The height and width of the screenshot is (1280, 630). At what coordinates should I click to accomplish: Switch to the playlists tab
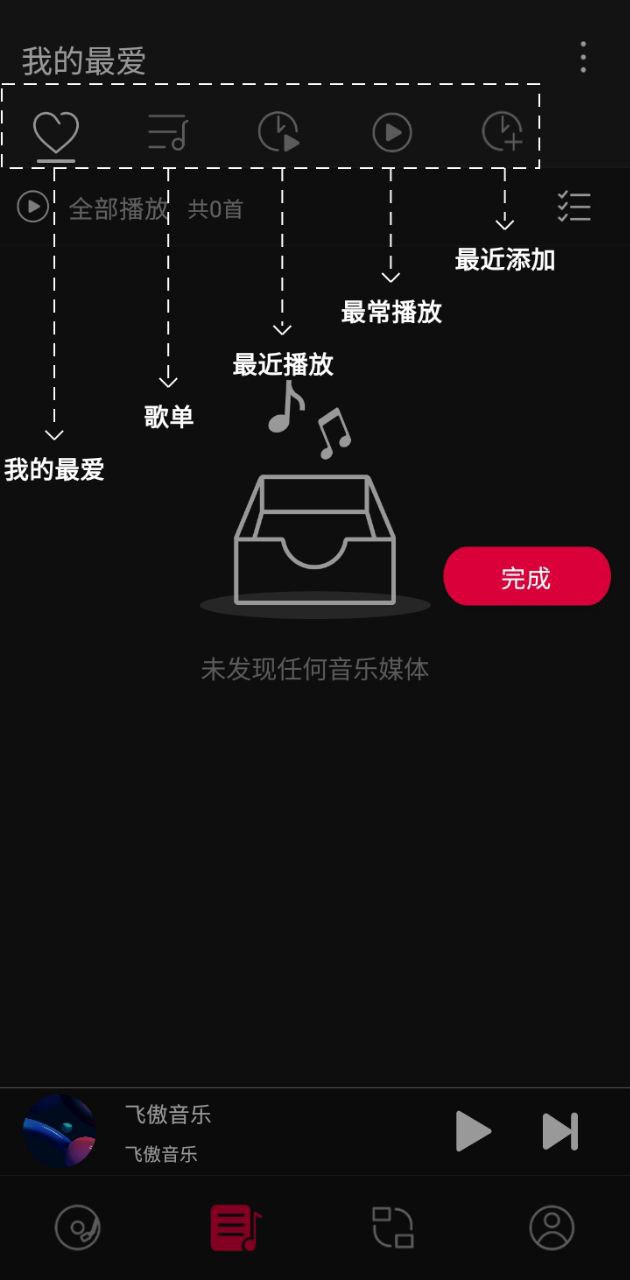click(167, 132)
